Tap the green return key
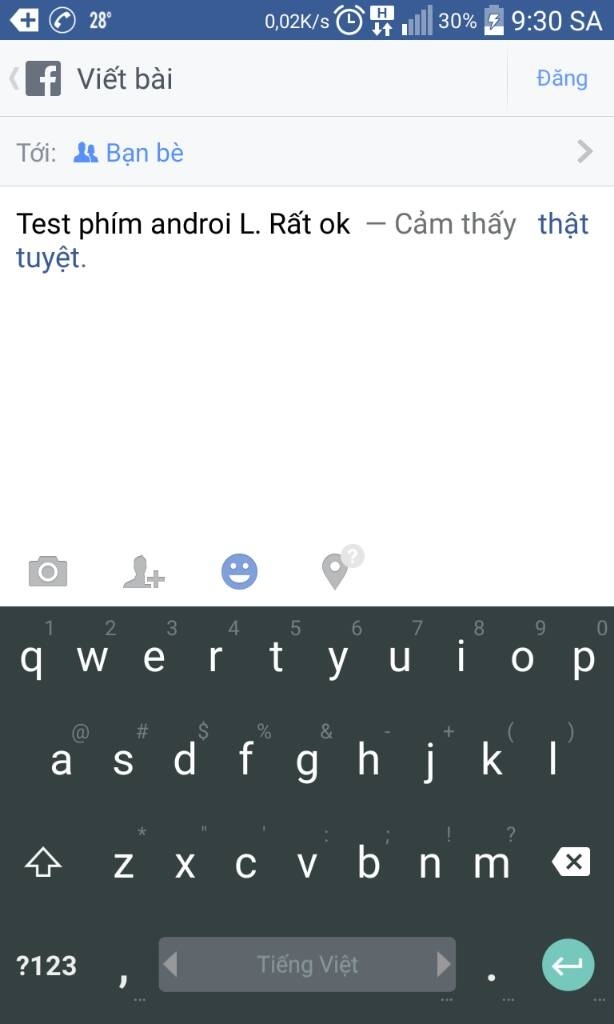 click(568, 965)
